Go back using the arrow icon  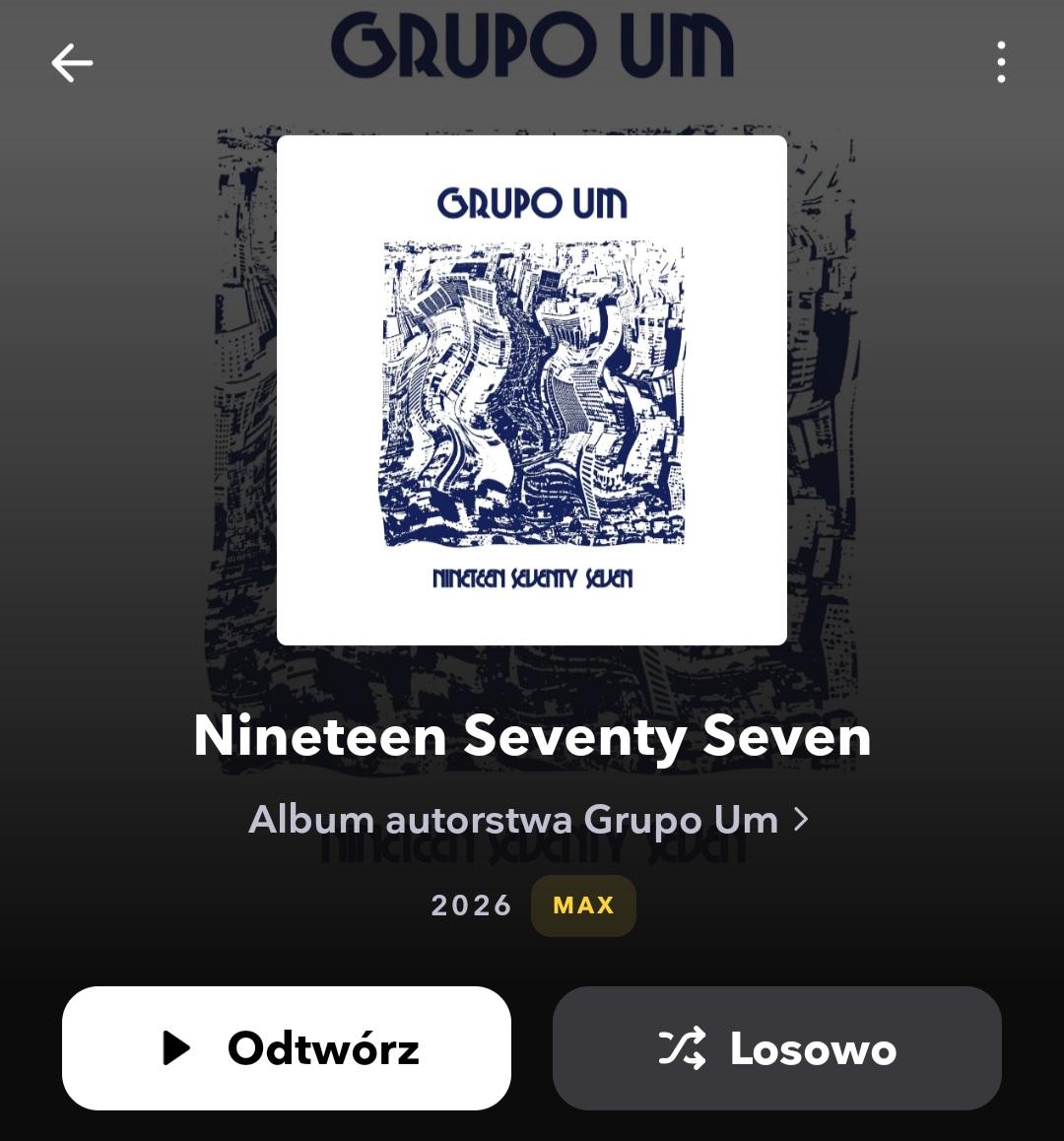pyautogui.click(x=72, y=63)
